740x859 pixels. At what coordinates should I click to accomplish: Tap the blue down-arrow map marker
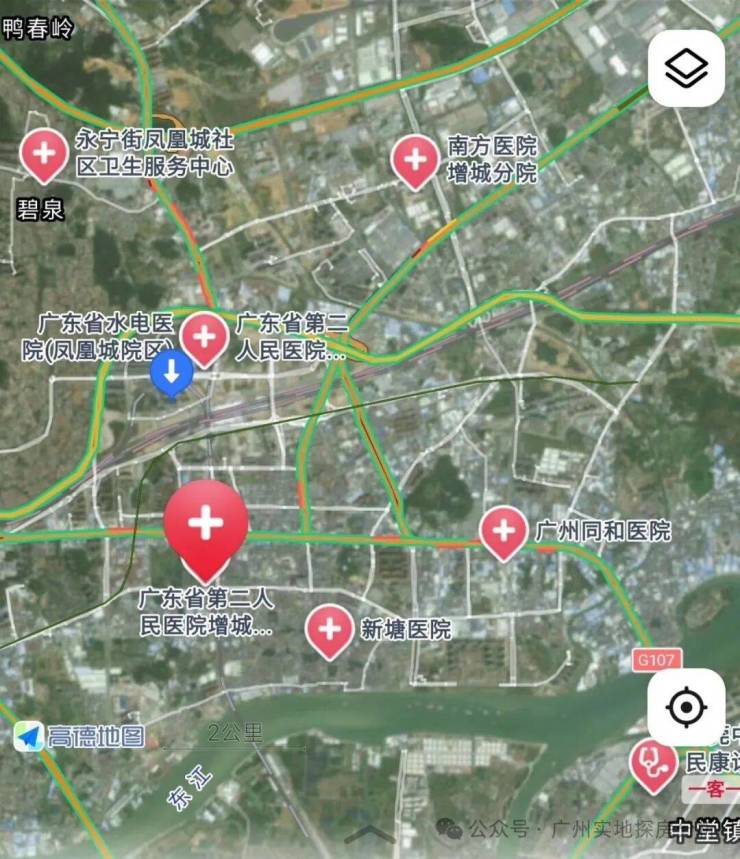(171, 373)
